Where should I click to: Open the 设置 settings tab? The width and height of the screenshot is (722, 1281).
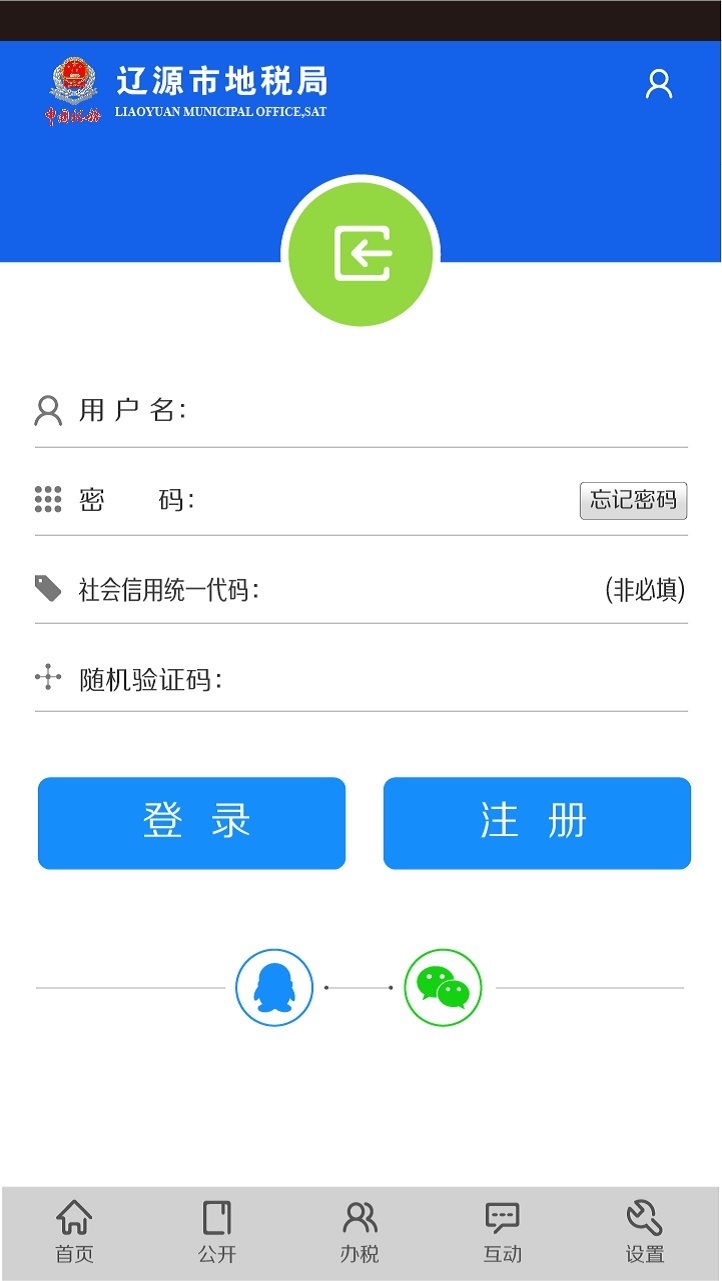coord(645,1232)
